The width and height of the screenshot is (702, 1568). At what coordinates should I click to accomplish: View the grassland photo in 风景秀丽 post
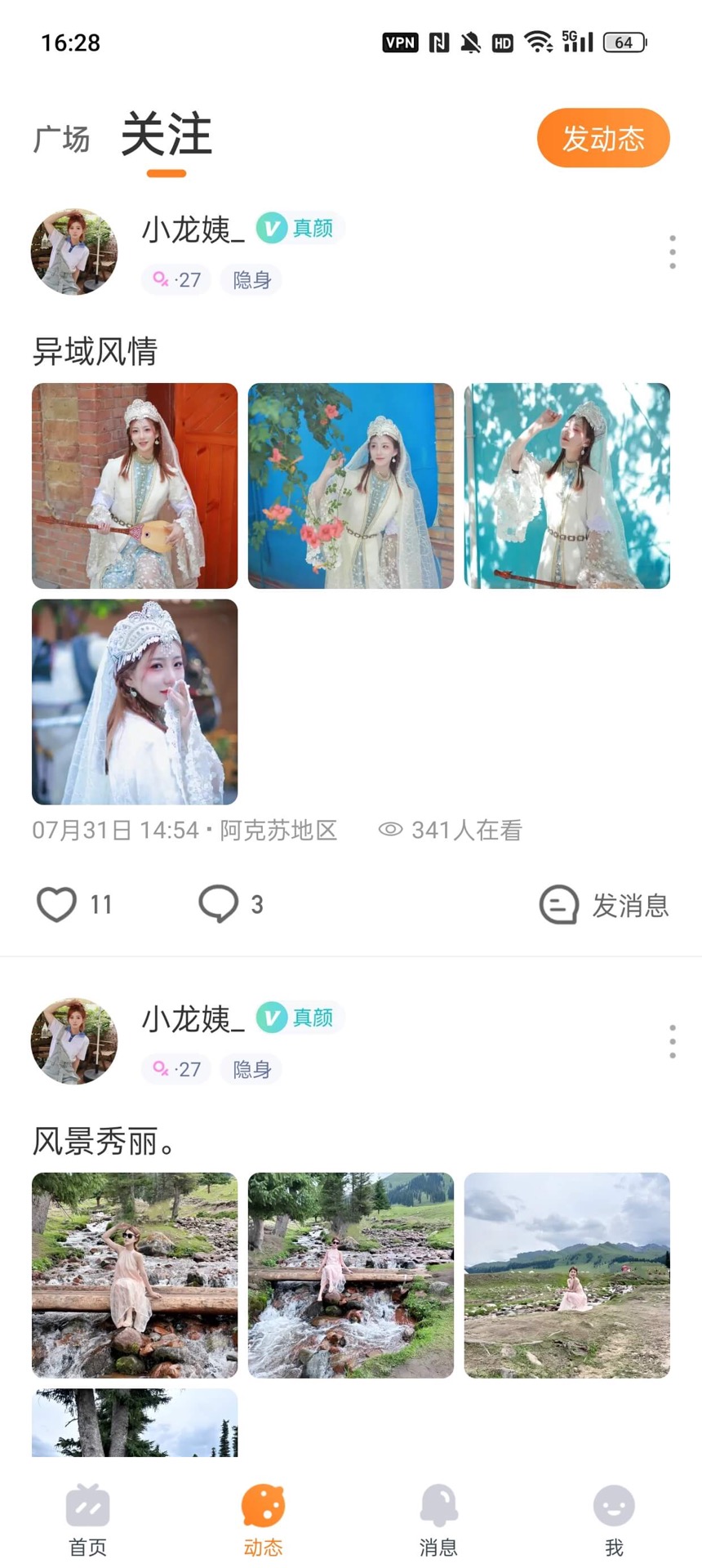coord(566,1275)
